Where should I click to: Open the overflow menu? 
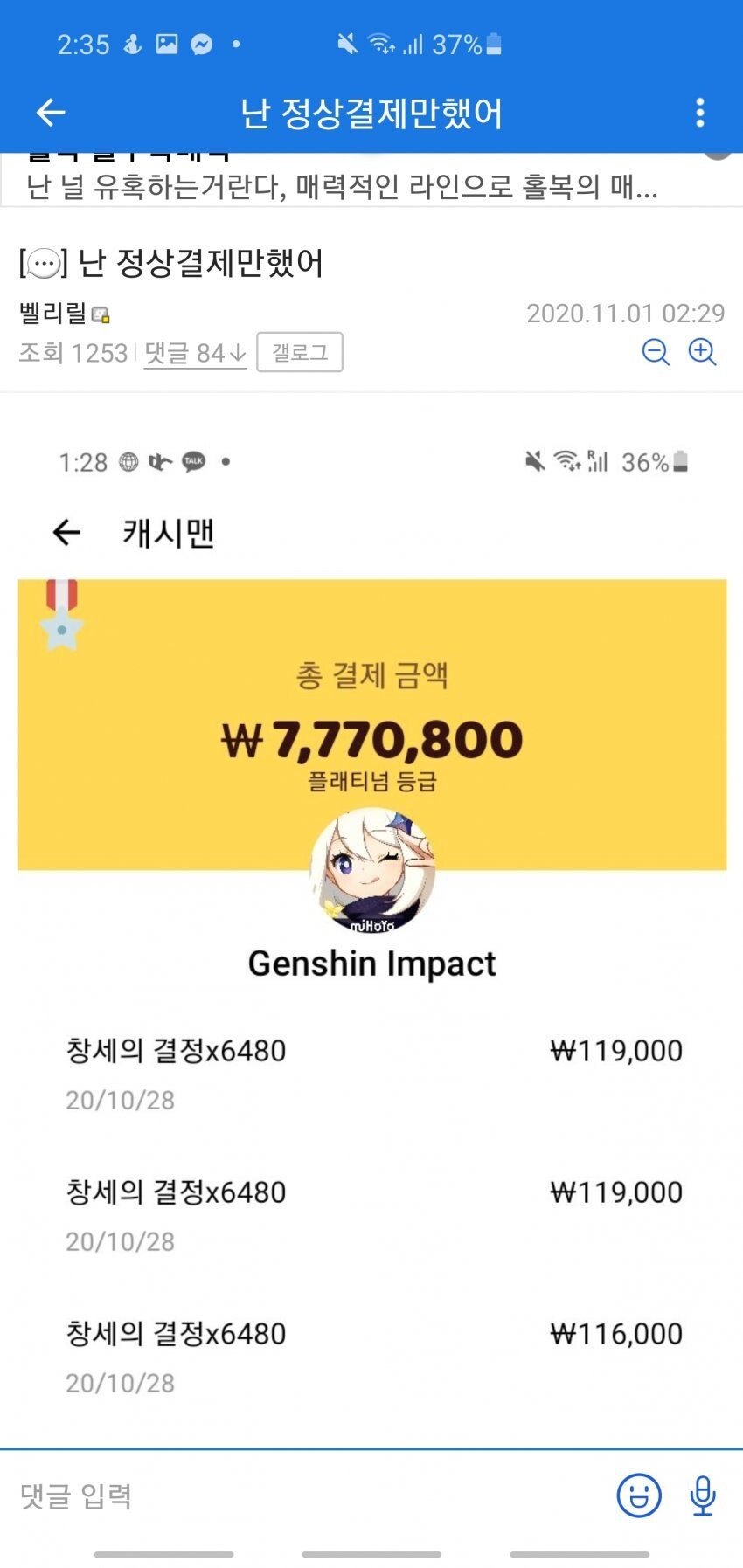tap(699, 113)
